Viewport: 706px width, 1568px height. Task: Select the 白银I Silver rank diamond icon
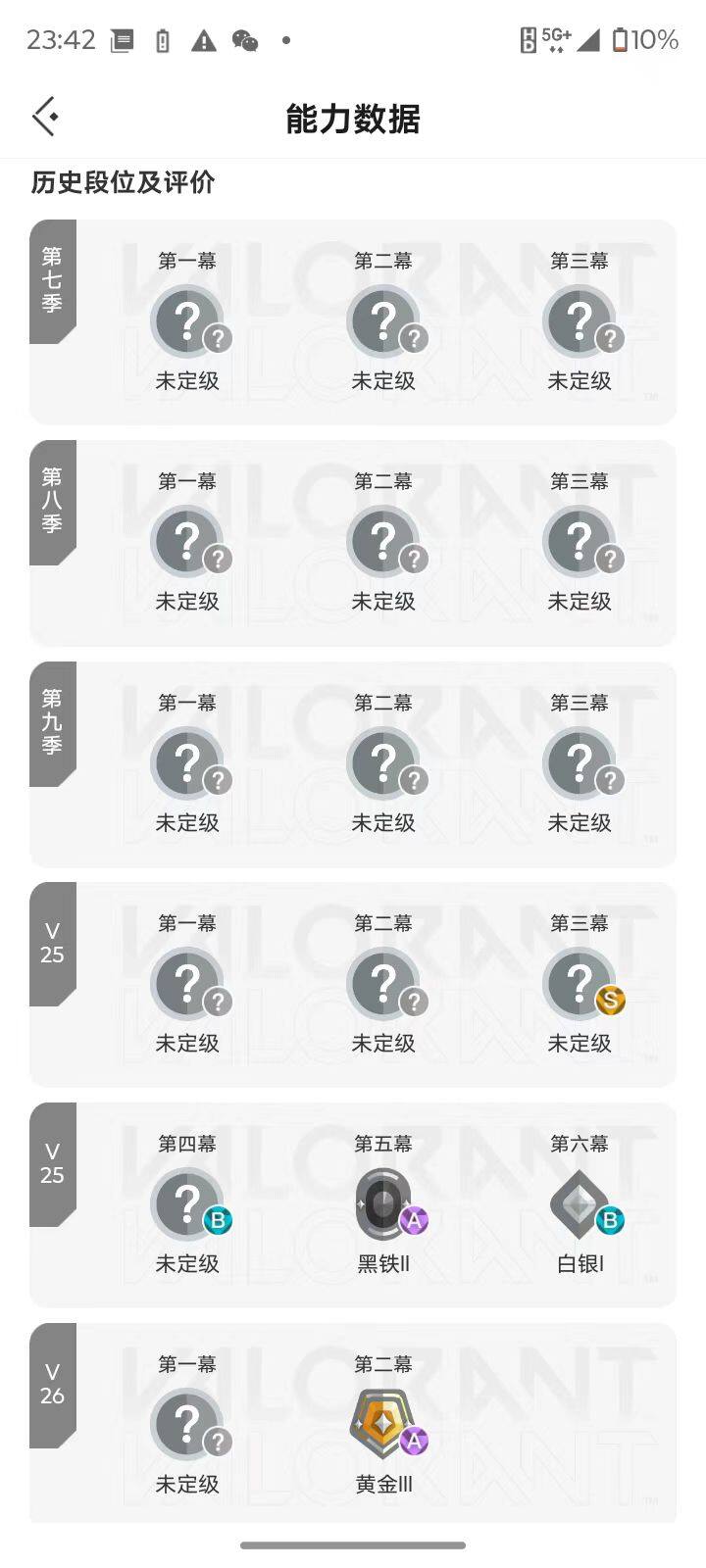(580, 1203)
